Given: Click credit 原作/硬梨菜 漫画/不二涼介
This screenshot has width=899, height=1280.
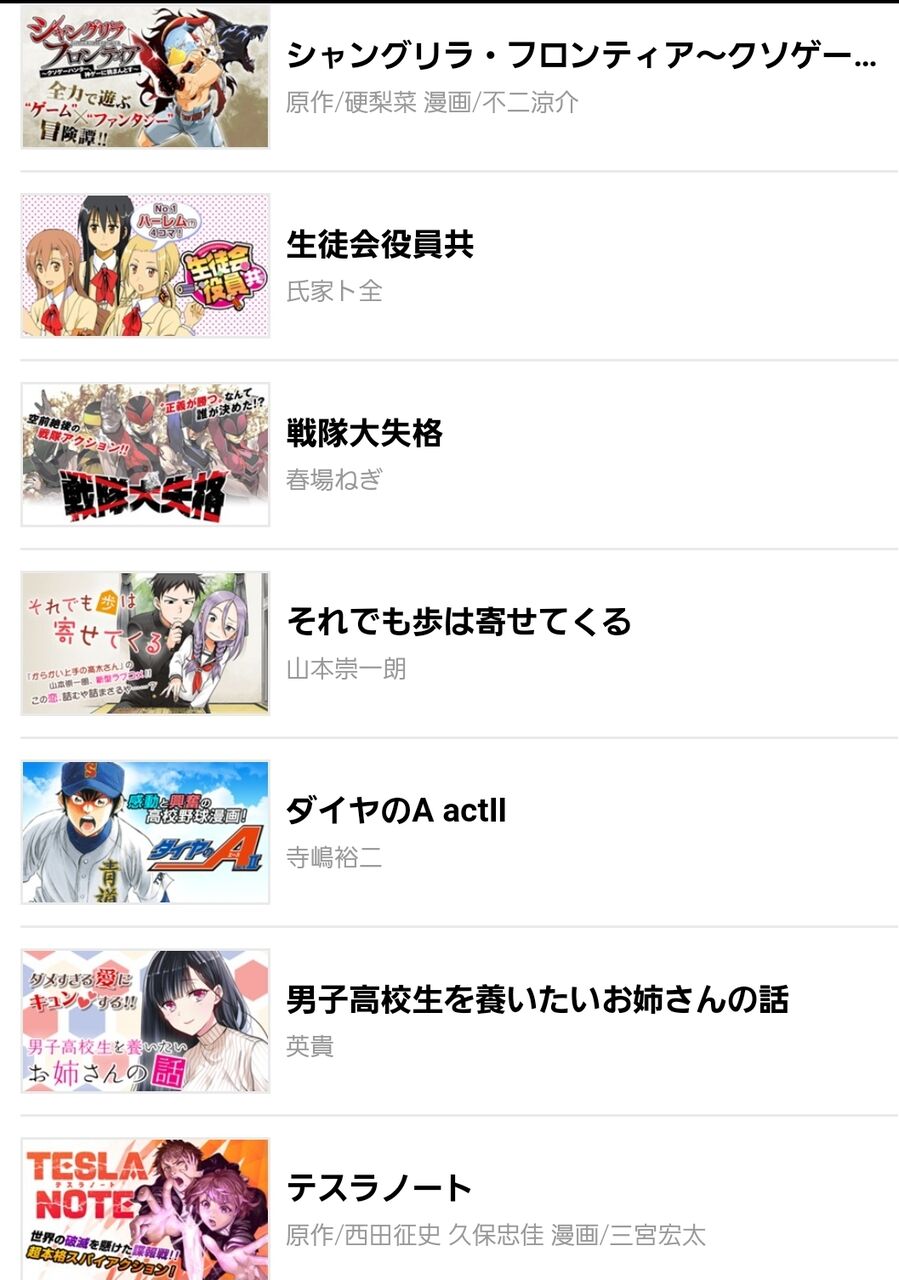Looking at the screenshot, I should coord(434,100).
